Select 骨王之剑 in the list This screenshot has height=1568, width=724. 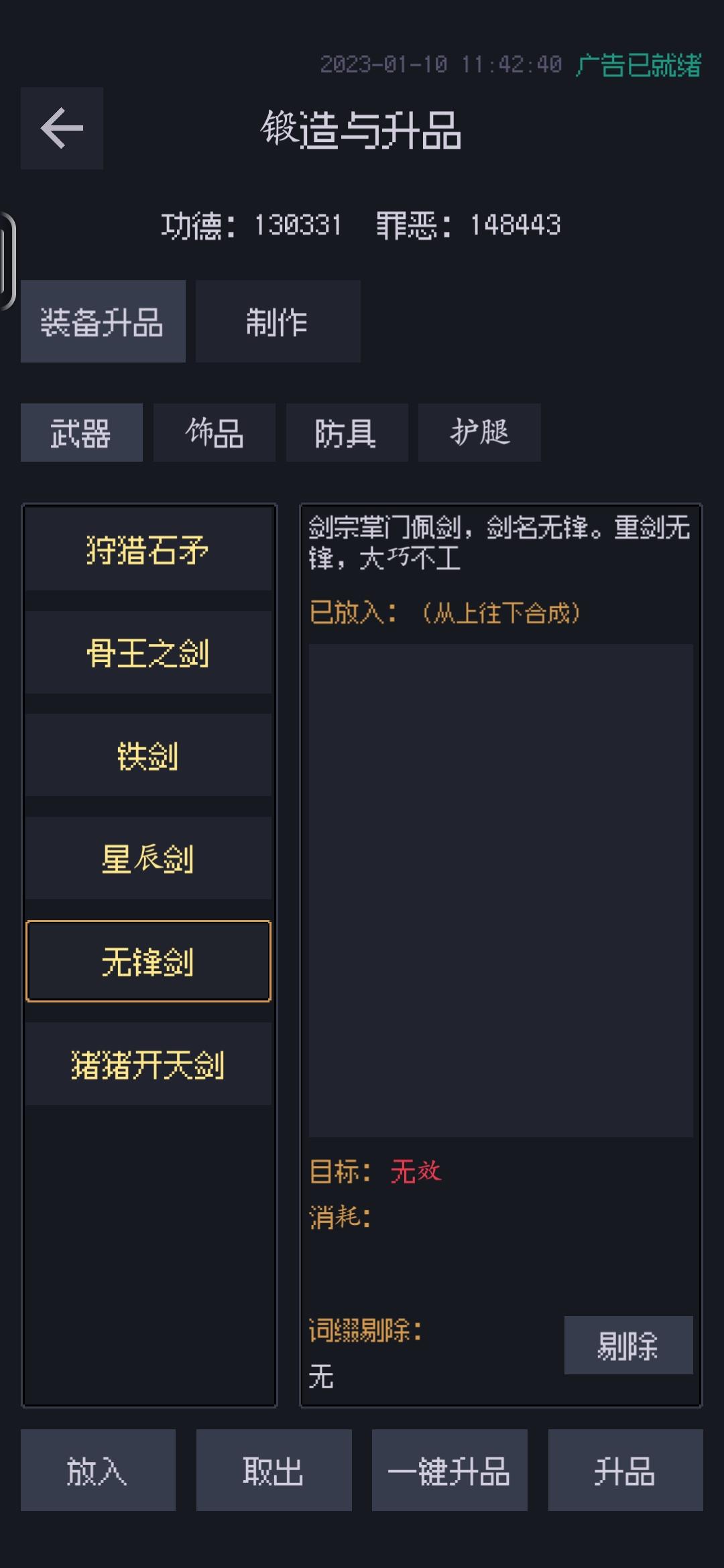(148, 652)
